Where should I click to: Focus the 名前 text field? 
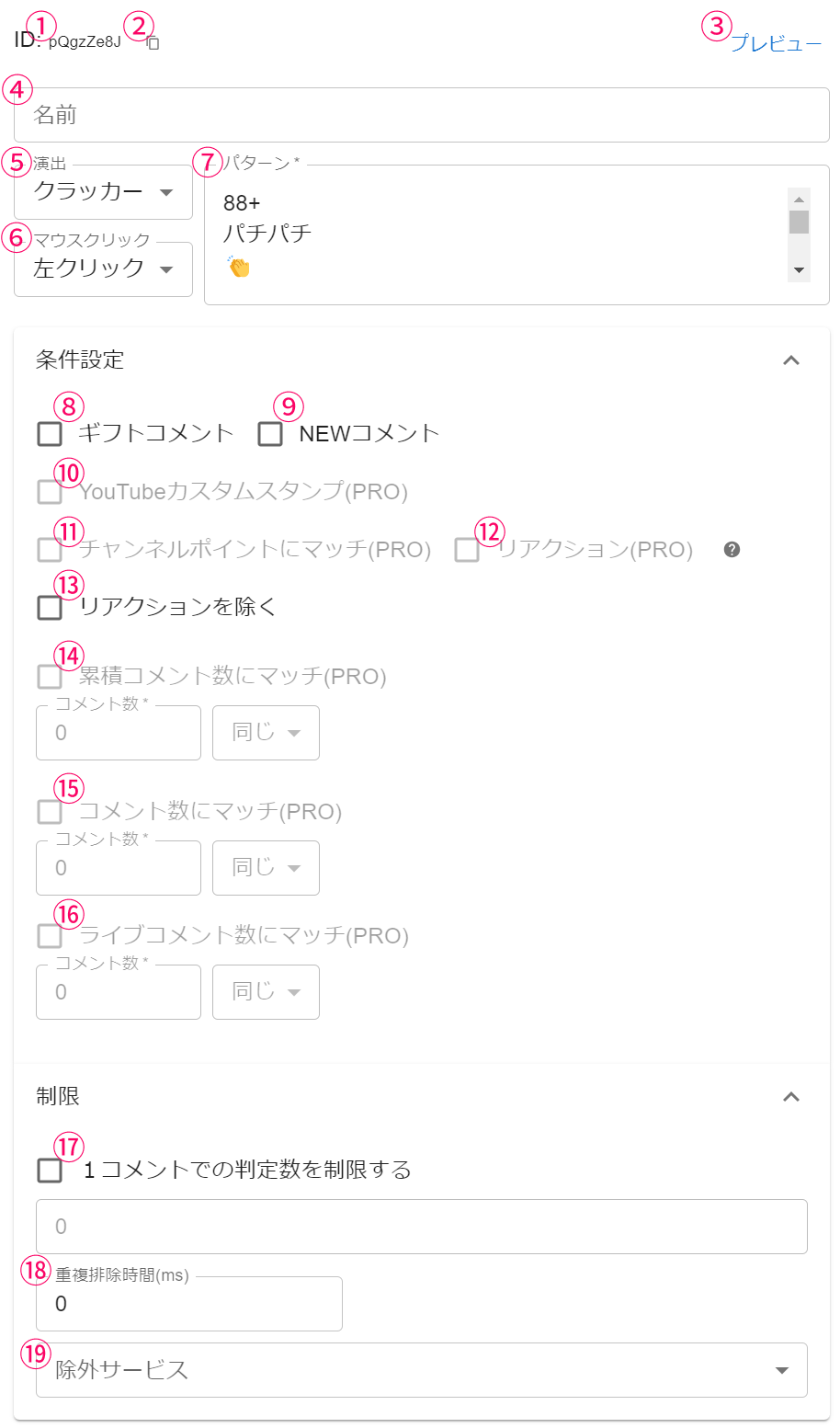(421, 115)
